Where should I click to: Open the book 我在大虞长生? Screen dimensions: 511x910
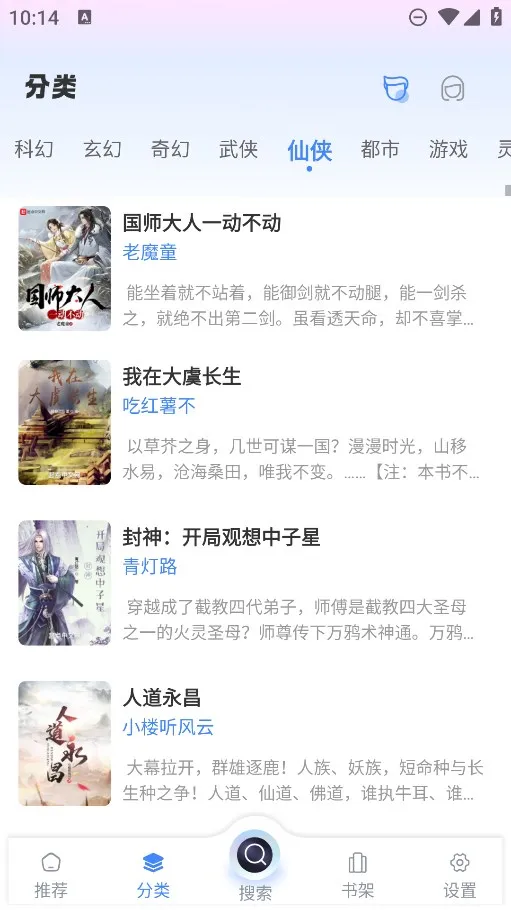[x=256, y=422]
